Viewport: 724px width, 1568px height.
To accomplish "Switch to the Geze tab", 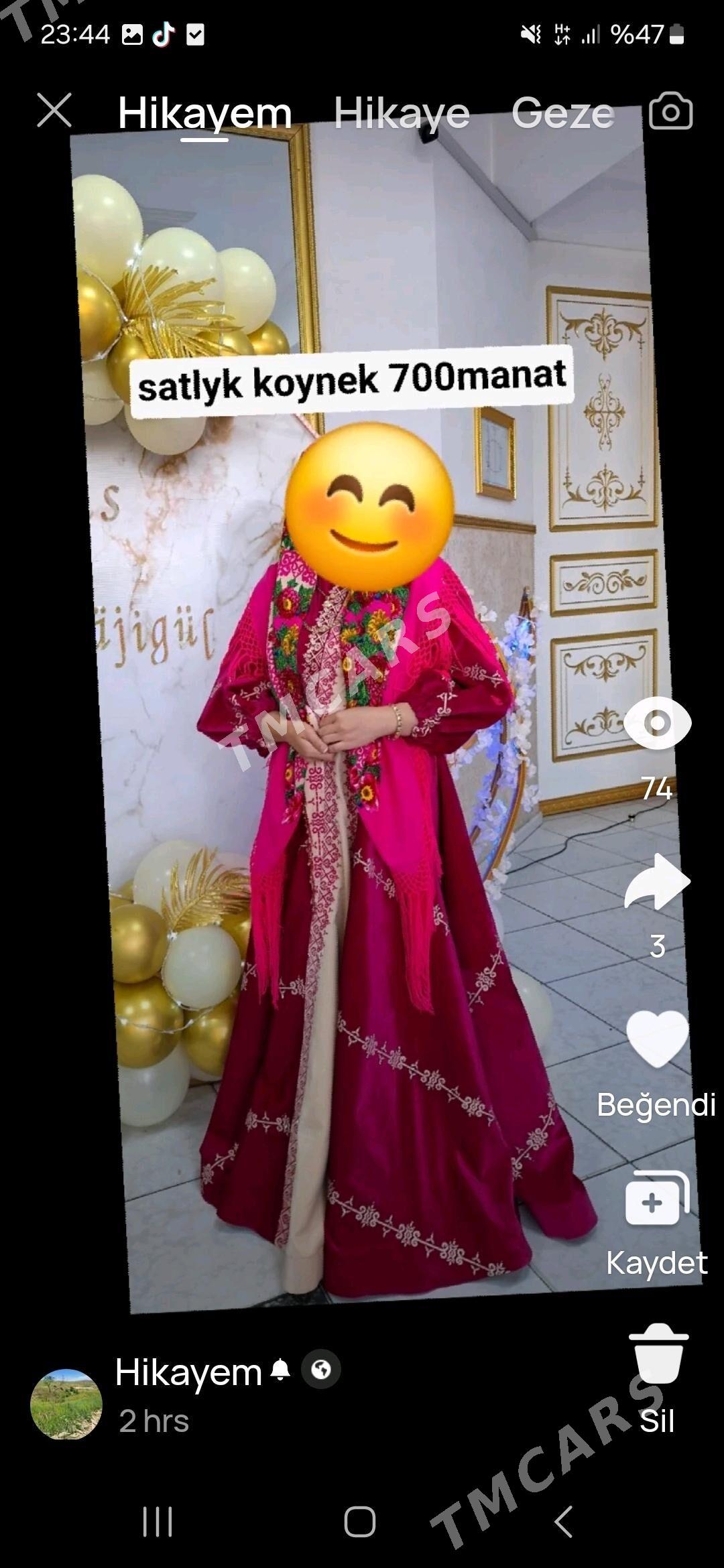I will (x=562, y=113).
